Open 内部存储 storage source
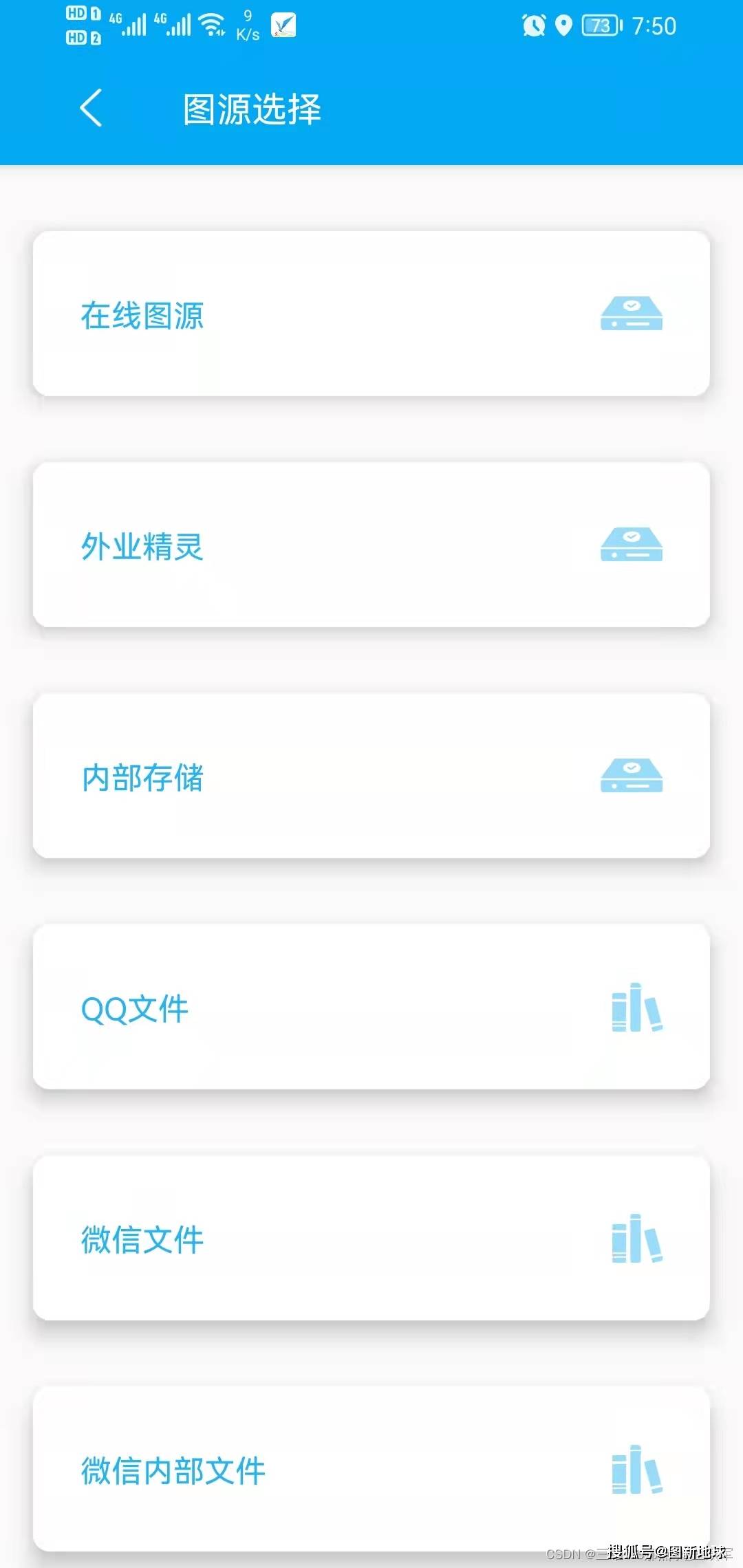 [371, 776]
